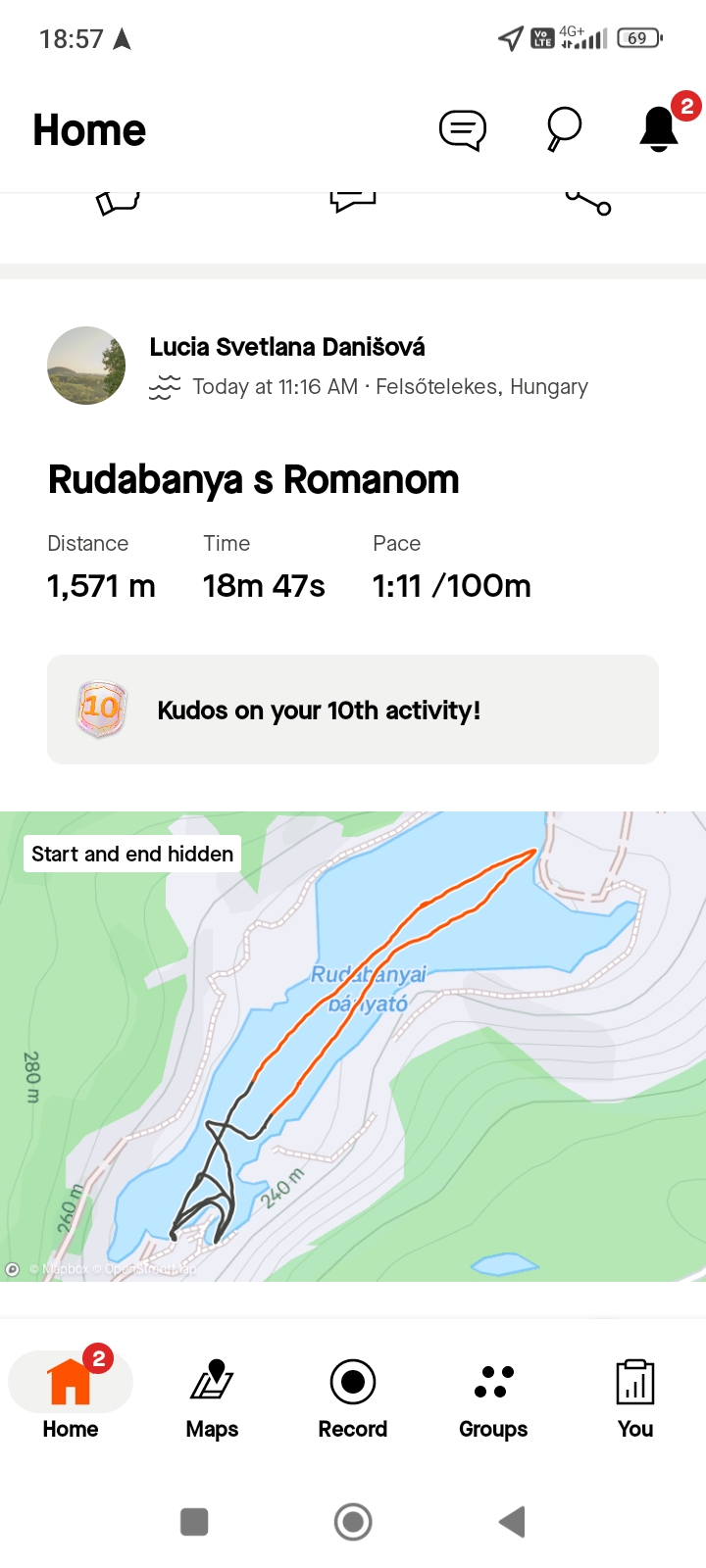View the Kudos on your 10th activity banner
Viewport: 706px width, 1568px height.
353,710
